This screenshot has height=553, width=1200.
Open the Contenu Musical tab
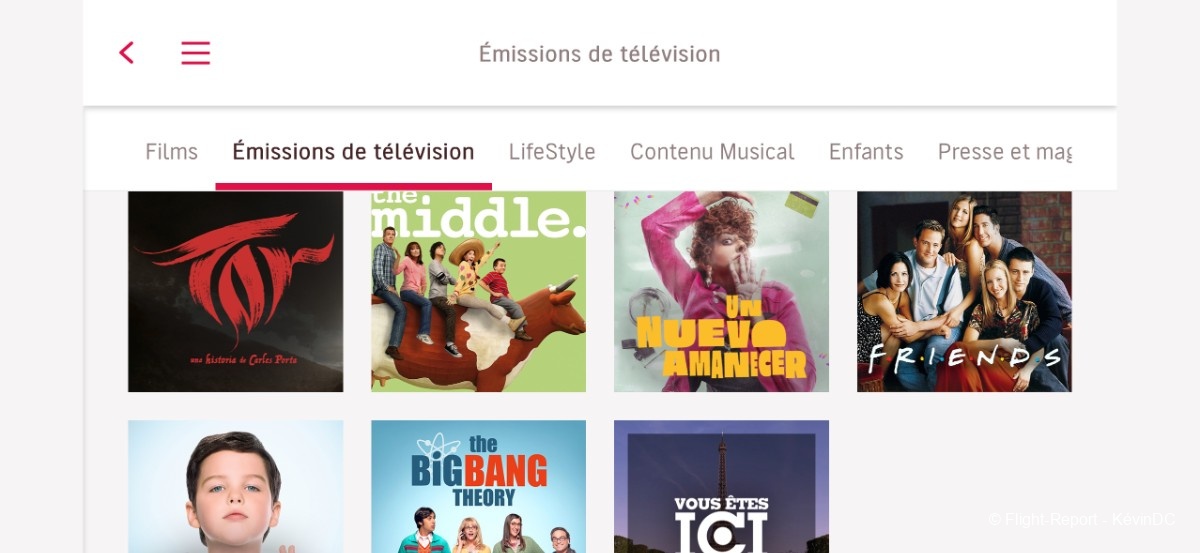(x=712, y=152)
